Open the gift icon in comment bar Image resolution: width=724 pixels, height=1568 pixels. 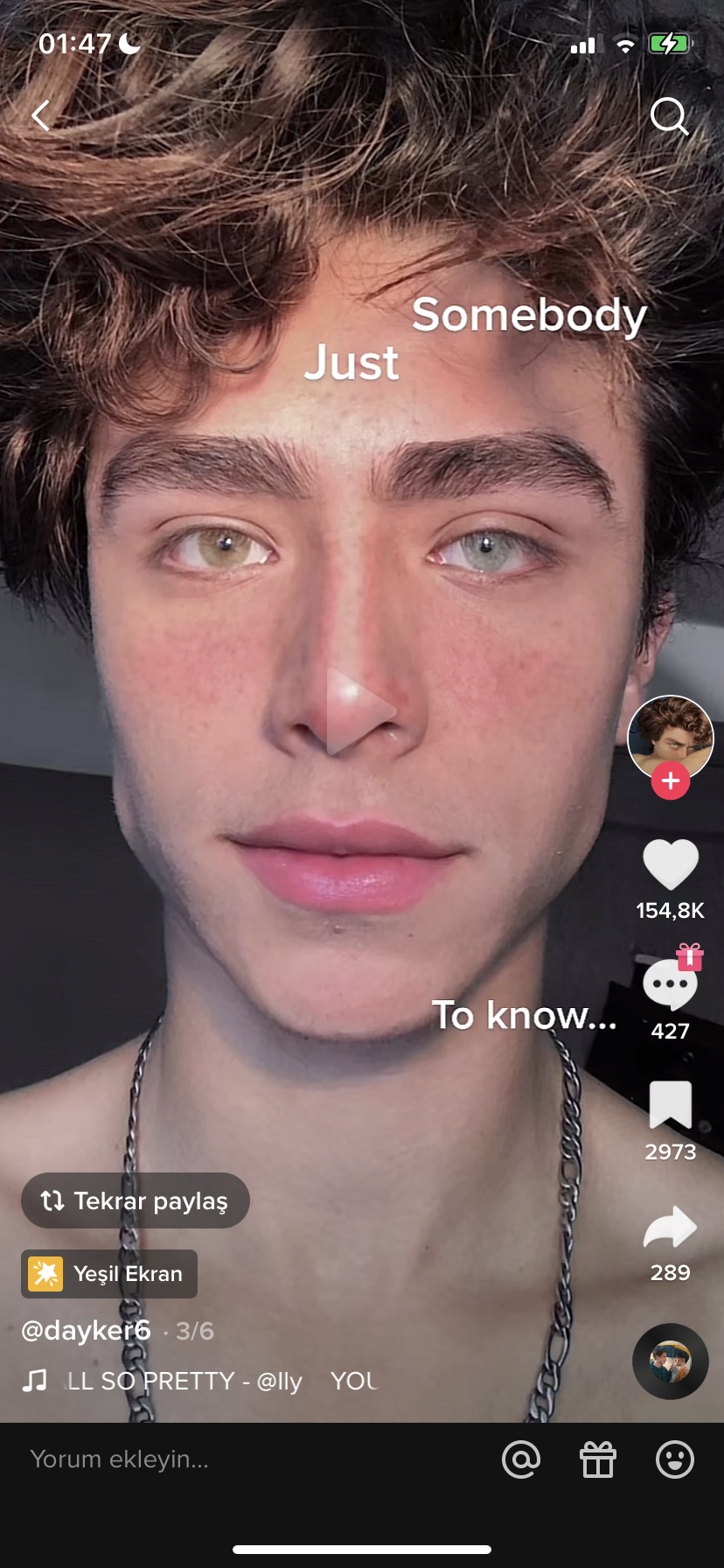tap(598, 1459)
